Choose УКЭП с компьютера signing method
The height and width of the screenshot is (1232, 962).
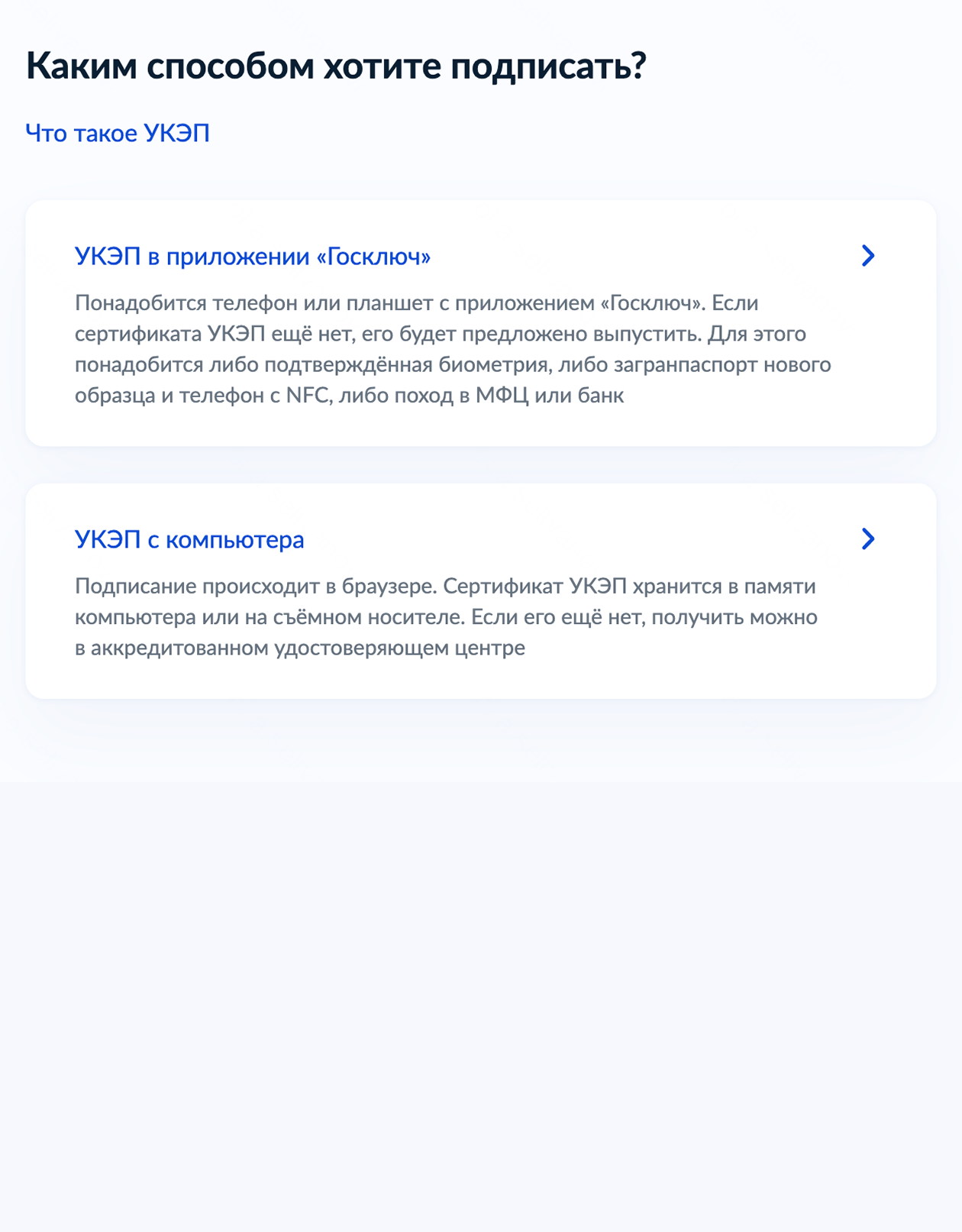(x=189, y=540)
